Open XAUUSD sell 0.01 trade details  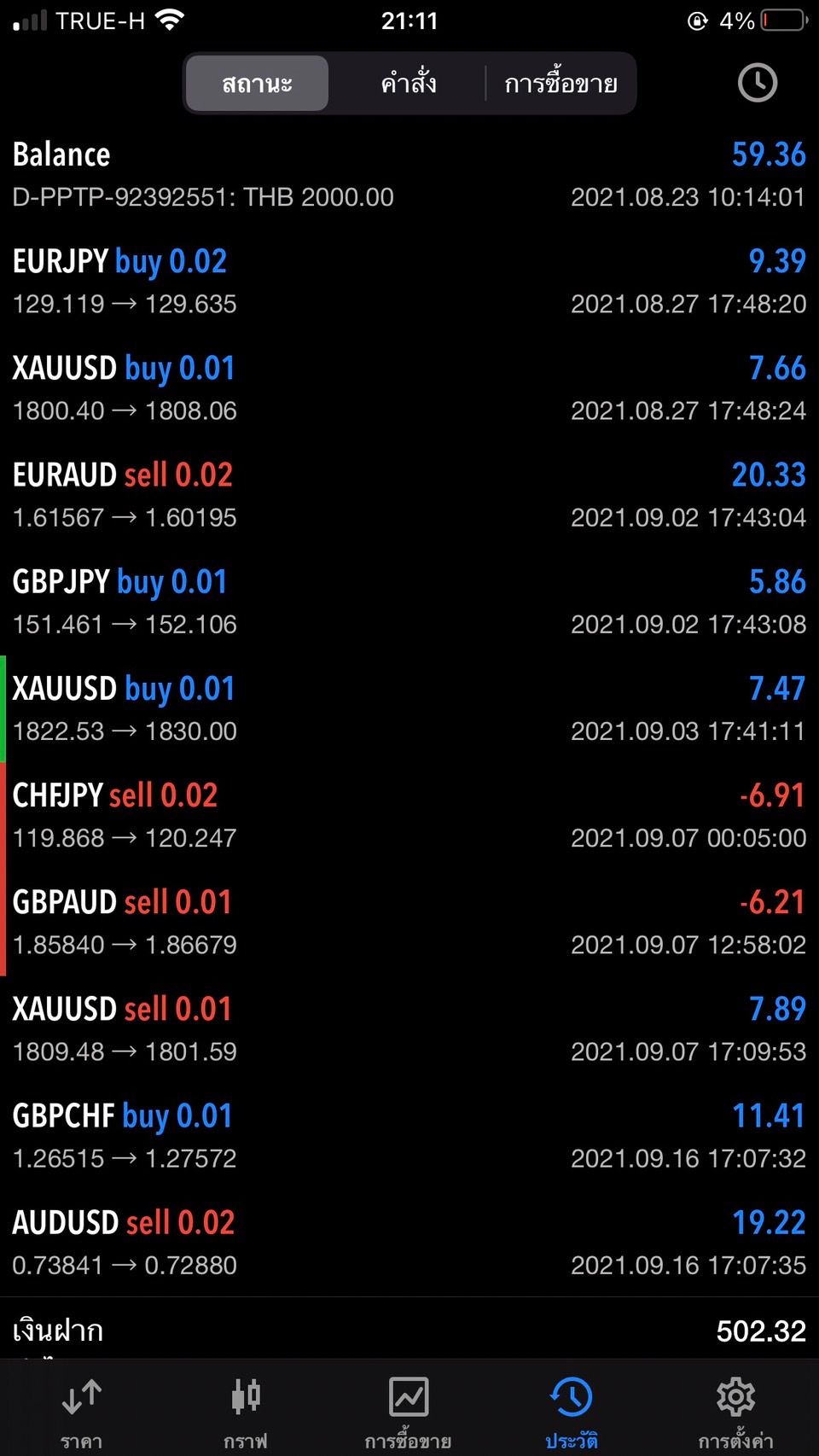pyautogui.click(x=409, y=1029)
